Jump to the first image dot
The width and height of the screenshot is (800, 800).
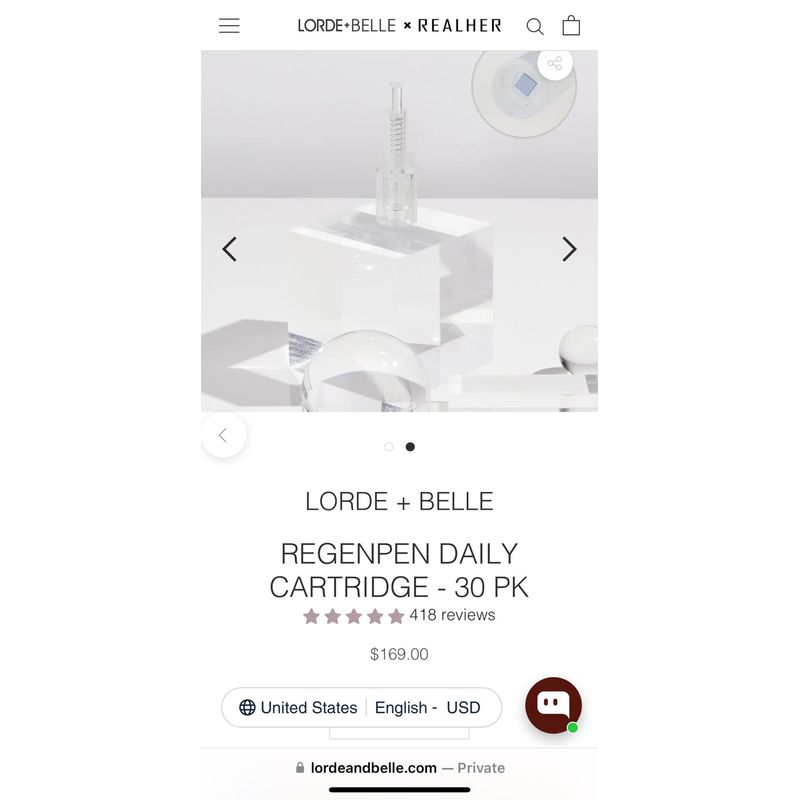(x=389, y=447)
